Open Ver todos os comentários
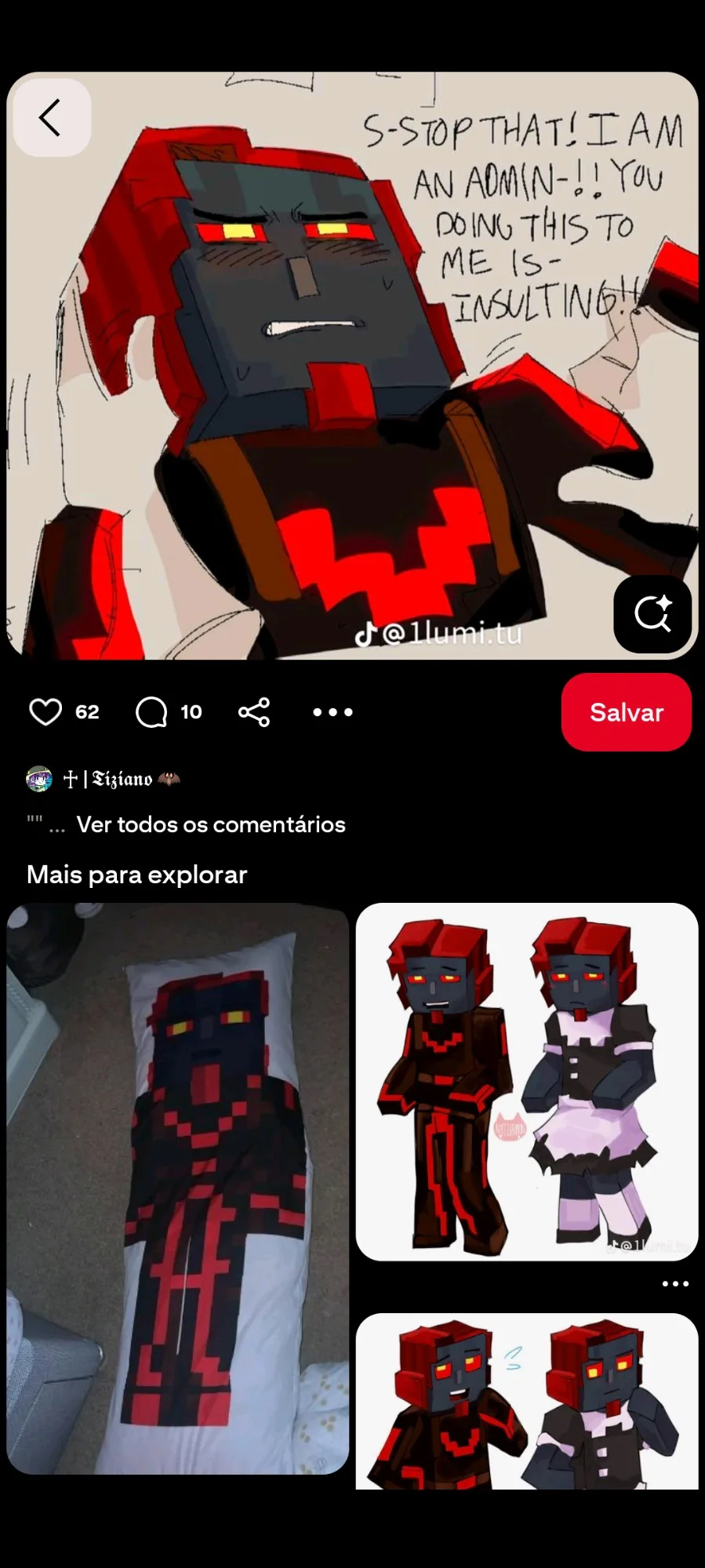Image resolution: width=705 pixels, height=1568 pixels. (210, 824)
